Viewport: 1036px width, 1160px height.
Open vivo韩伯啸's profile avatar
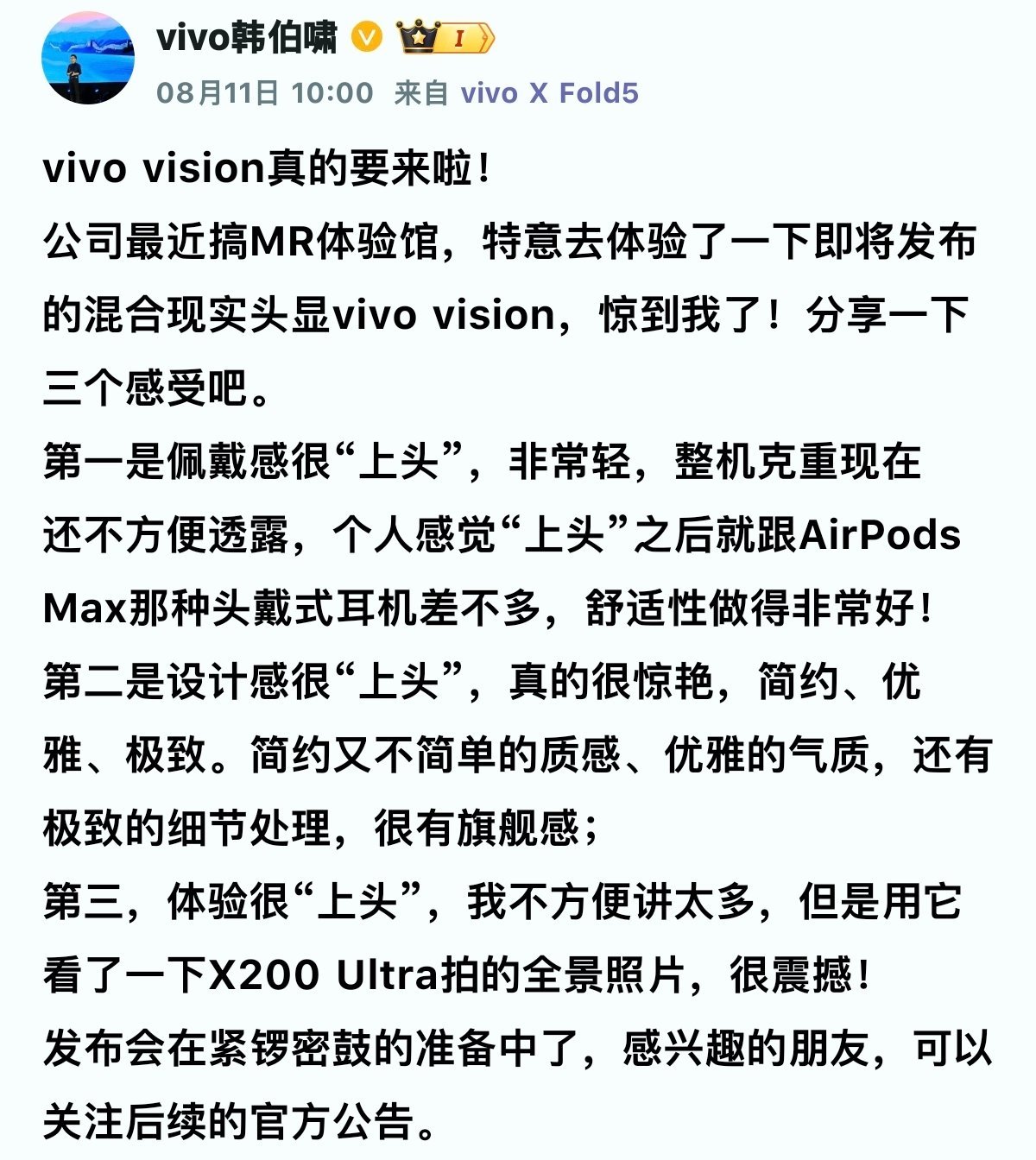pyautogui.click(x=88, y=59)
